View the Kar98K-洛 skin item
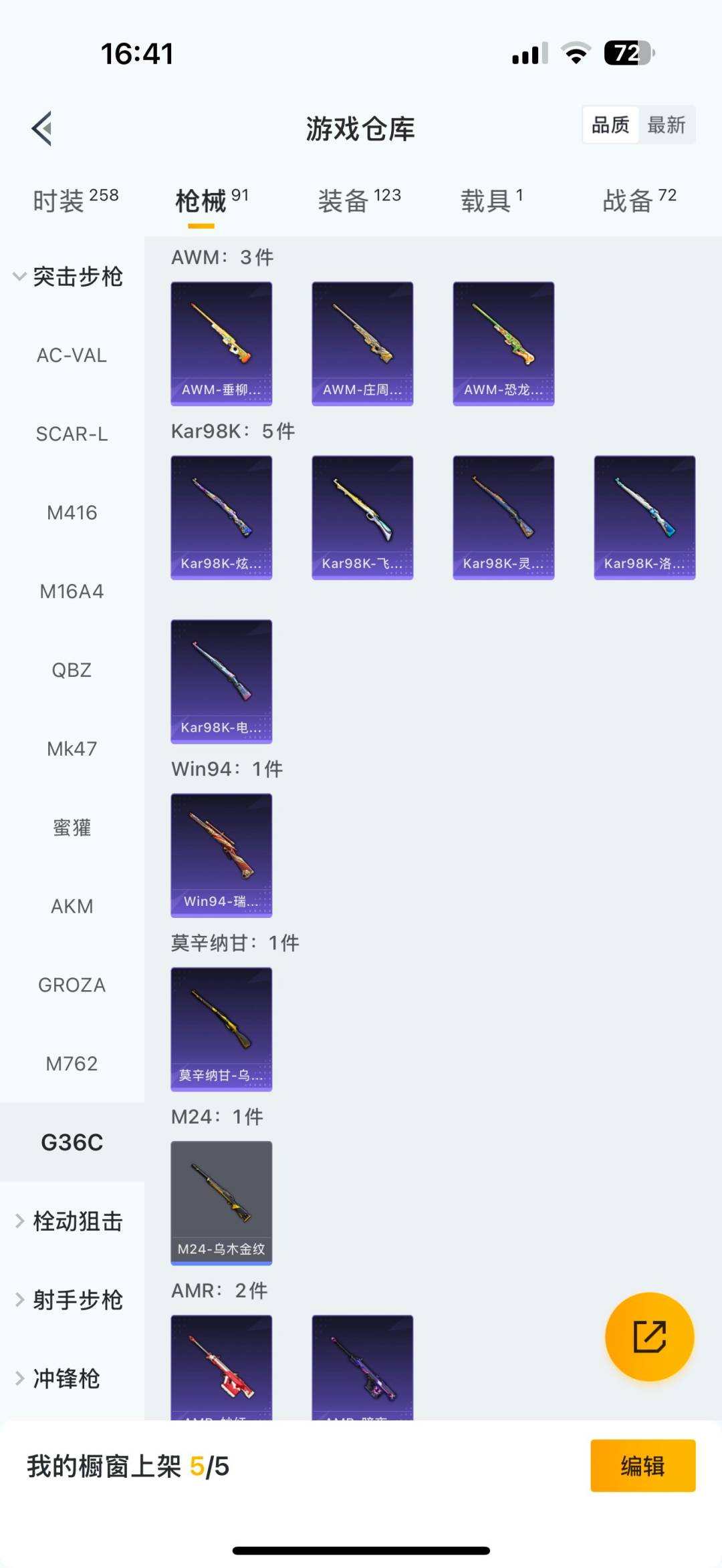Screen dimensions: 722x1568 pos(644,517)
